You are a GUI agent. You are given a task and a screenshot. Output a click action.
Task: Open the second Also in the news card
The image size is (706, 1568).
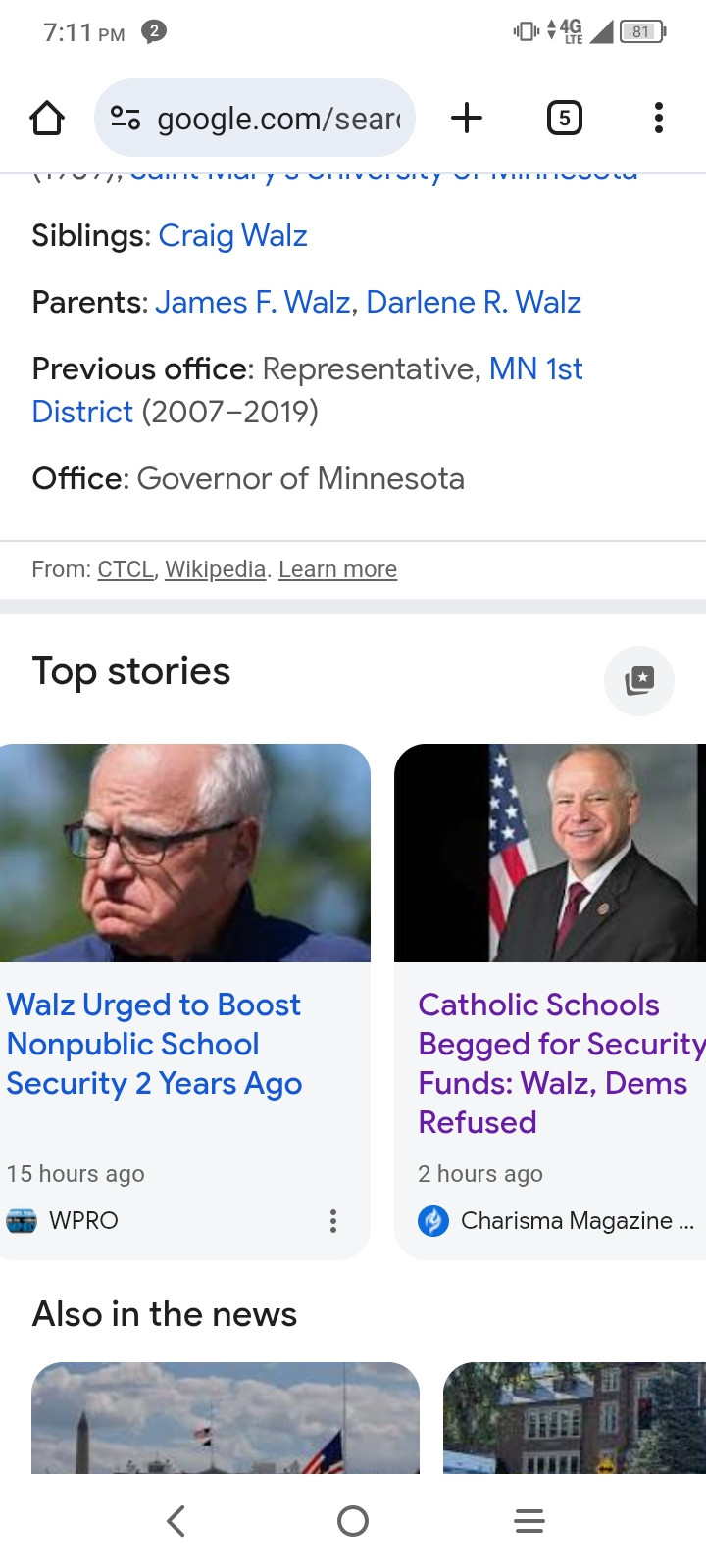(x=575, y=1418)
